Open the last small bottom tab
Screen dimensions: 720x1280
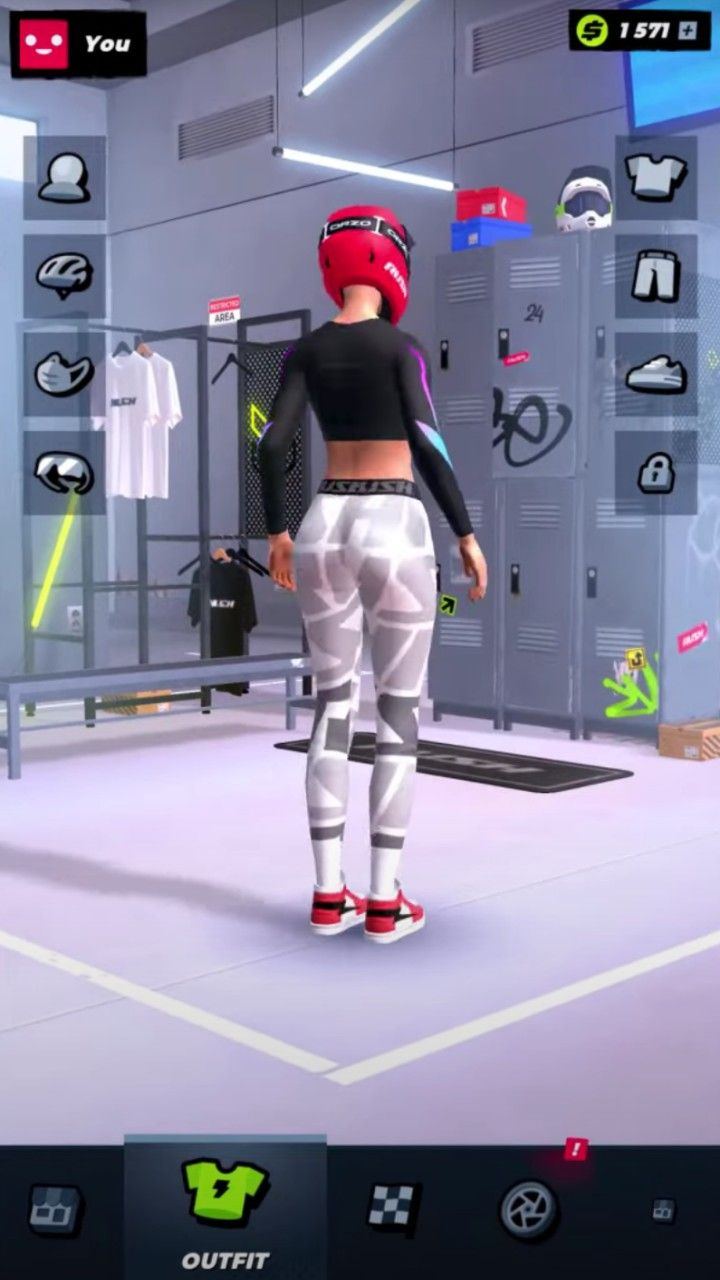663,1211
